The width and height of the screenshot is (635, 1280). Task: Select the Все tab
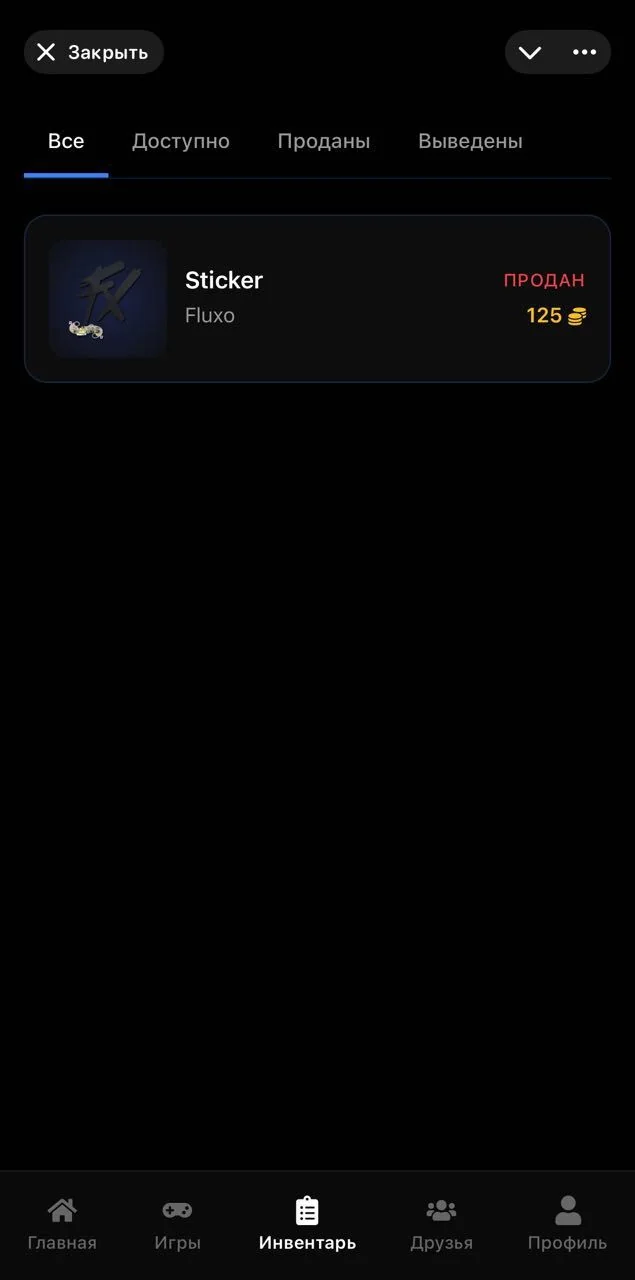(x=66, y=142)
